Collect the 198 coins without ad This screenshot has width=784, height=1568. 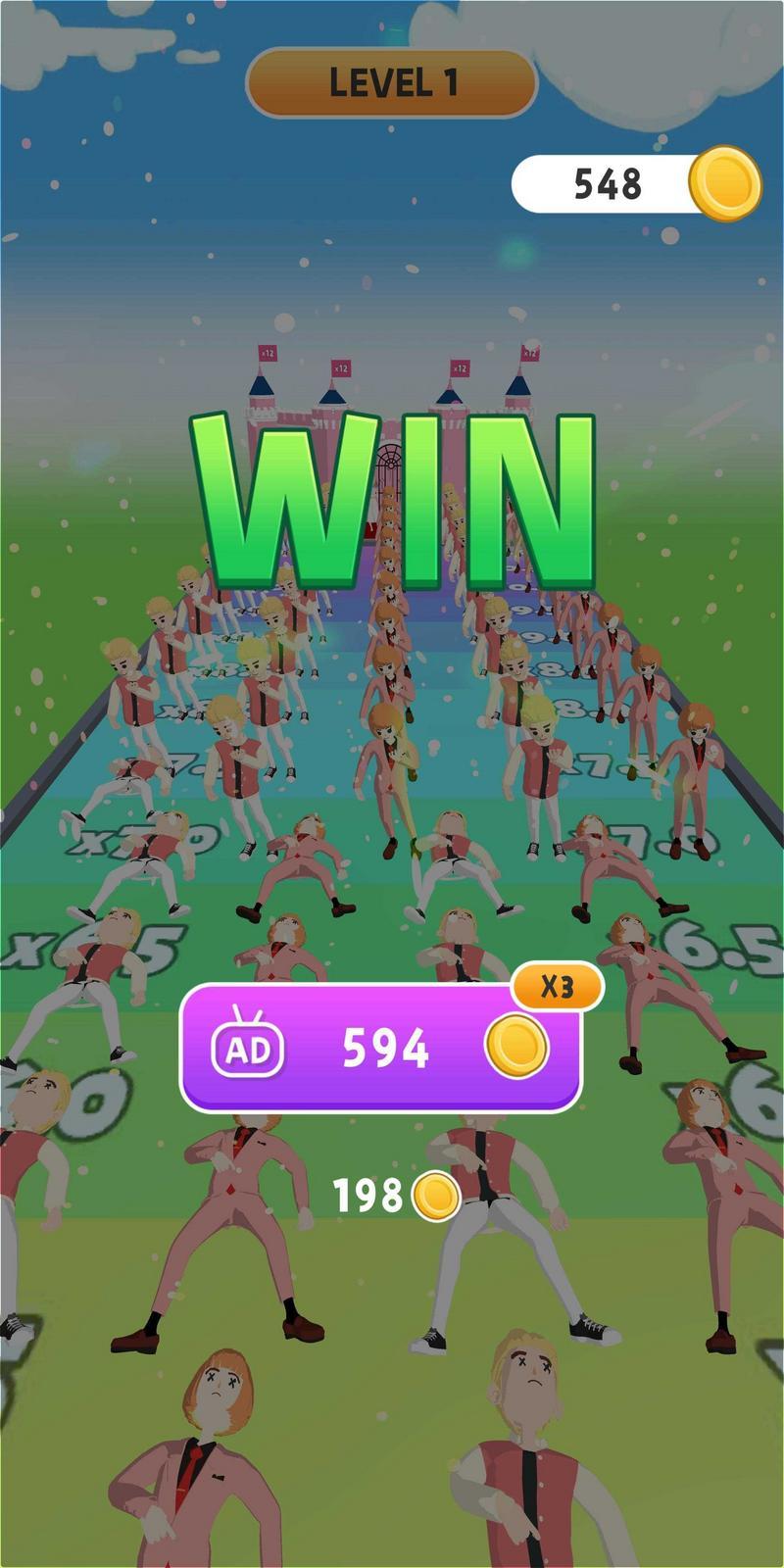pyautogui.click(x=396, y=1196)
